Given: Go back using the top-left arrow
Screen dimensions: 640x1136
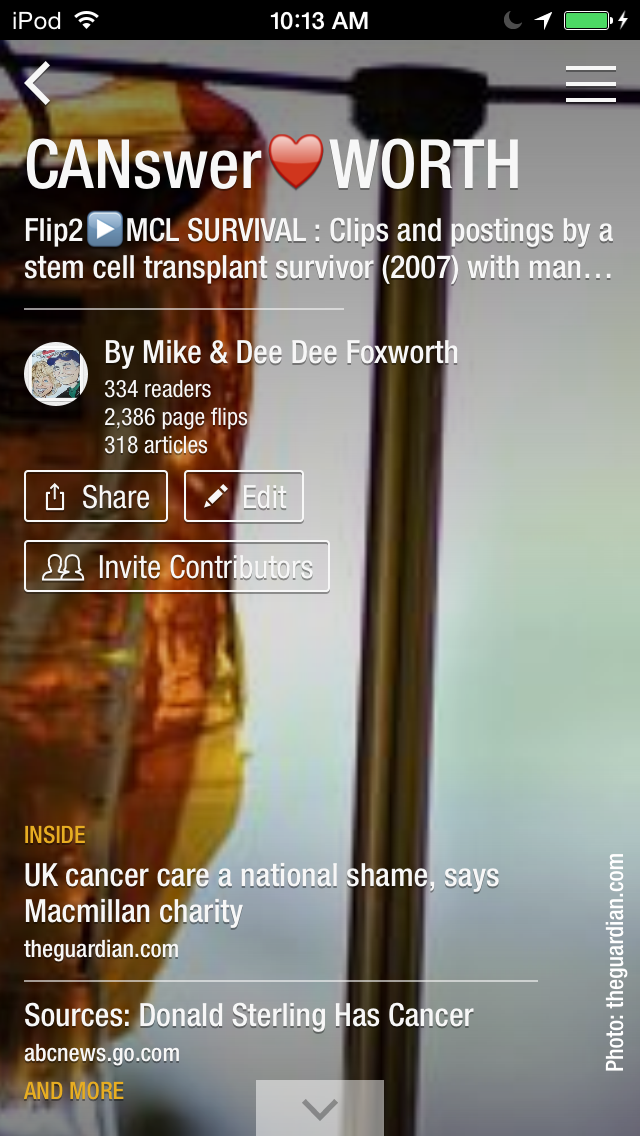Looking at the screenshot, I should point(38,84).
